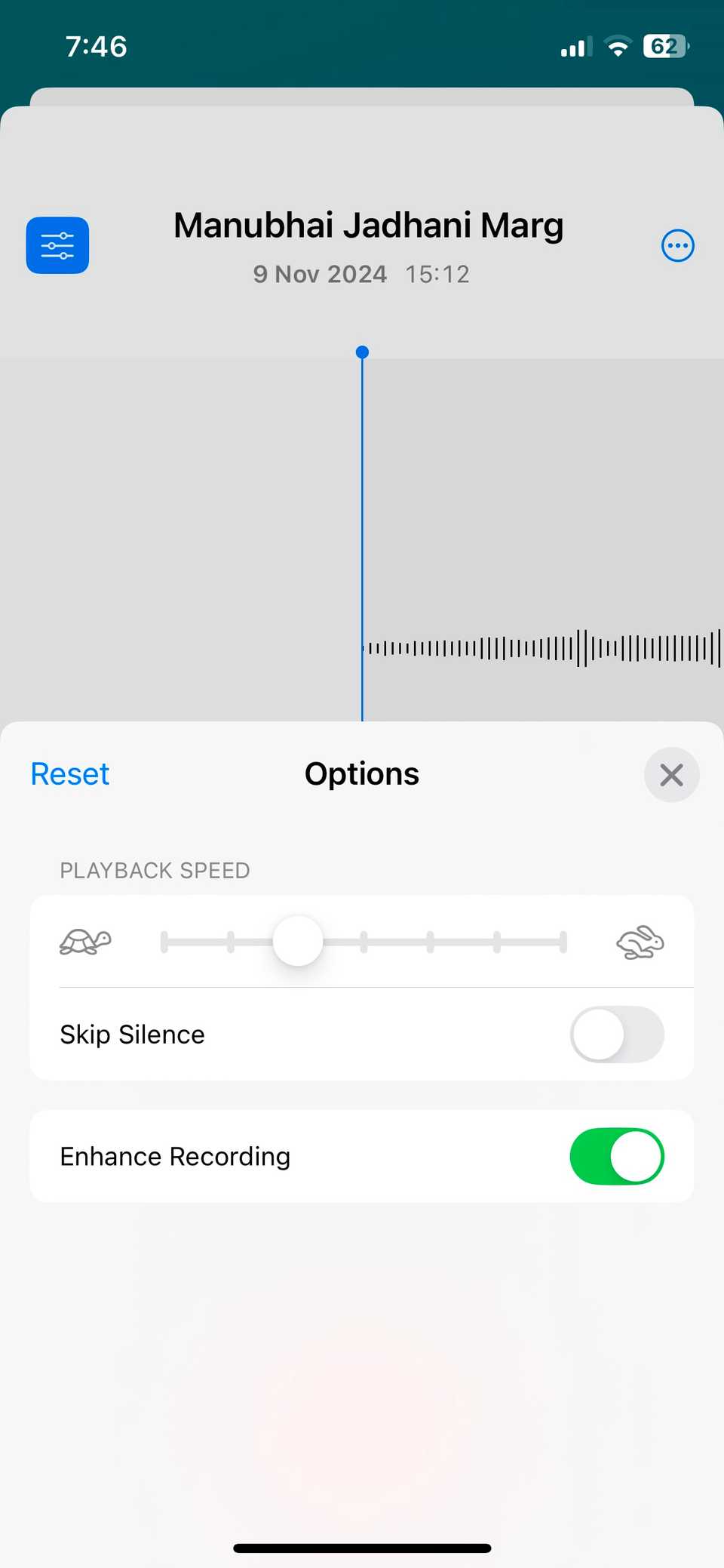Tap the playback speed slider knob
The height and width of the screenshot is (1568, 724).
coord(298,941)
